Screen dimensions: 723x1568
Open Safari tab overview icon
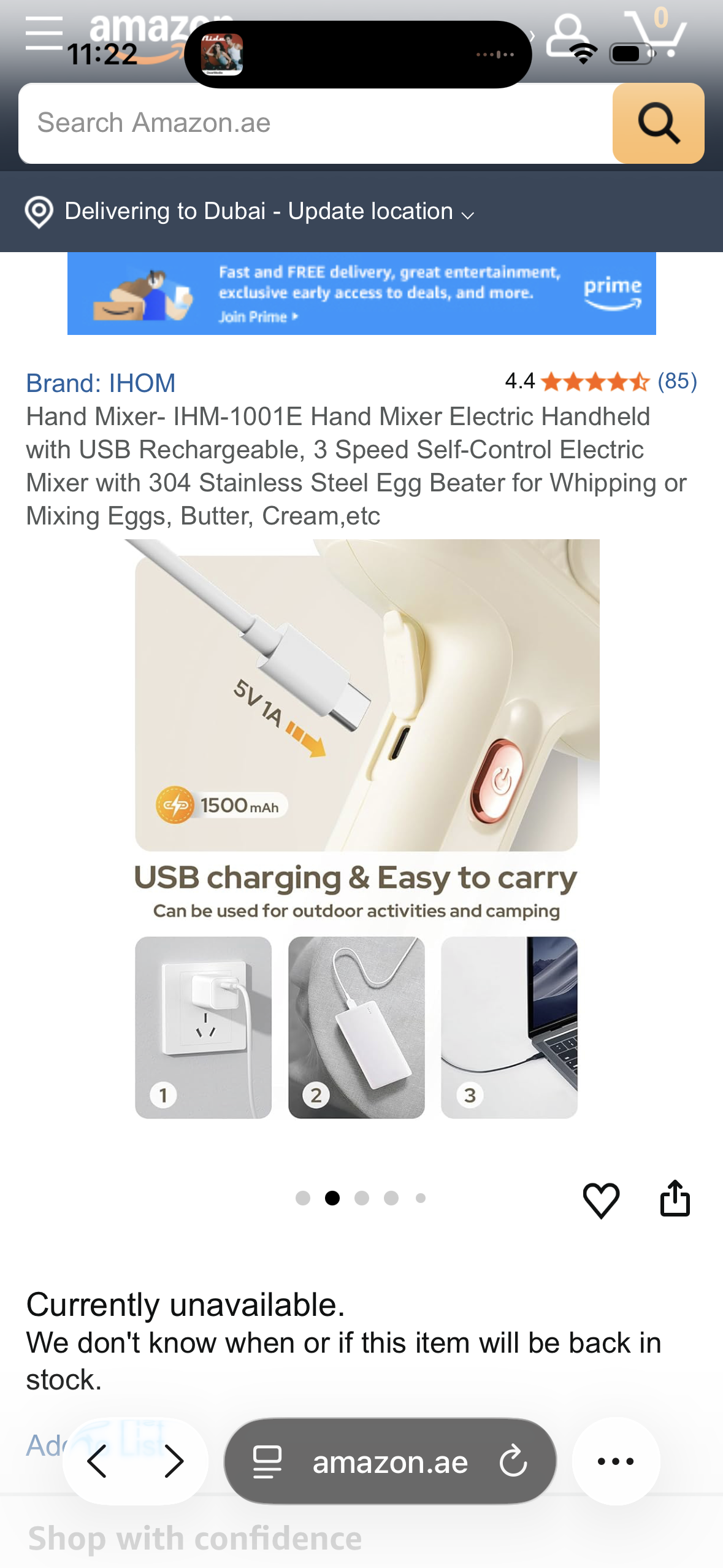click(267, 1462)
